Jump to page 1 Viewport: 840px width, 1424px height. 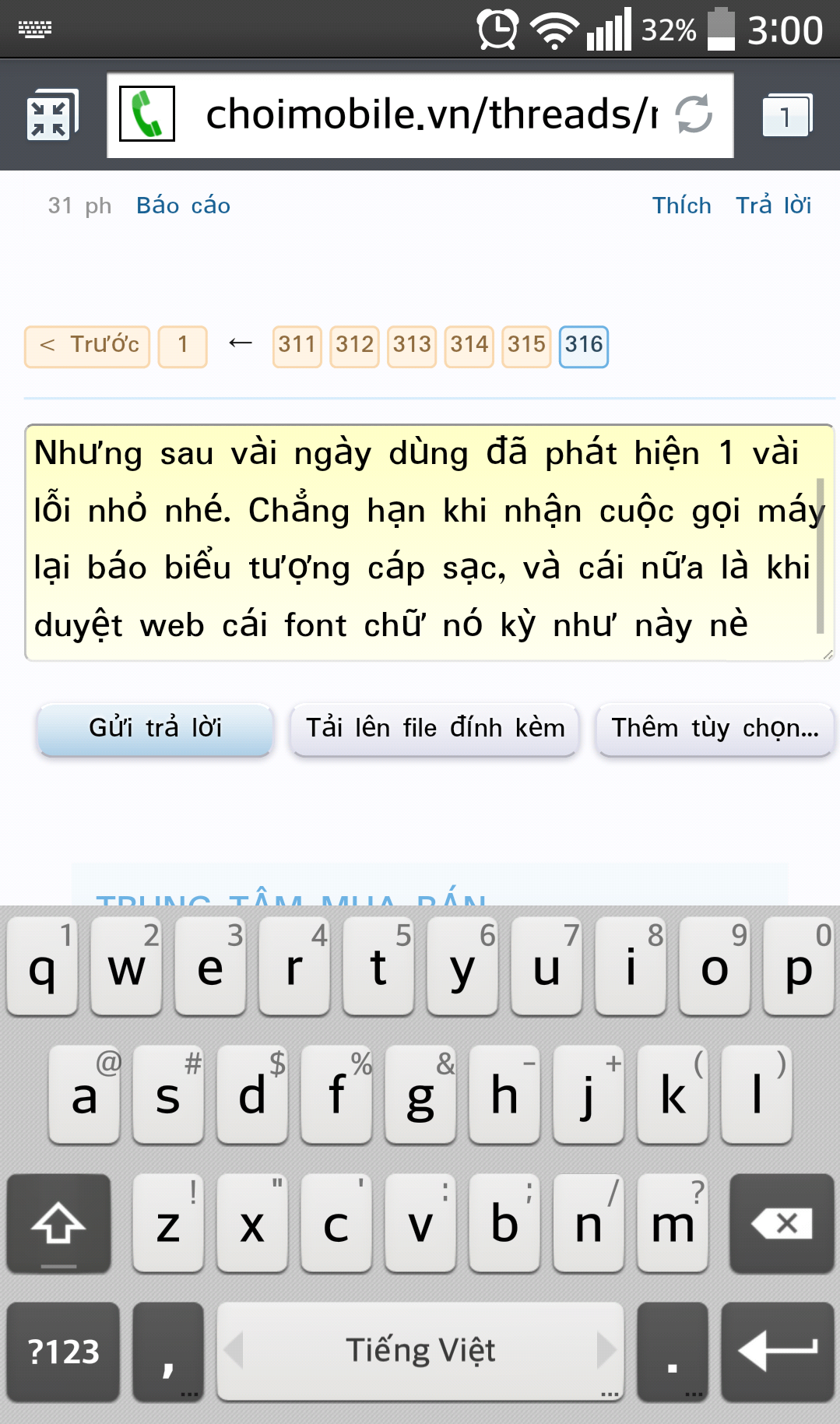coord(183,346)
